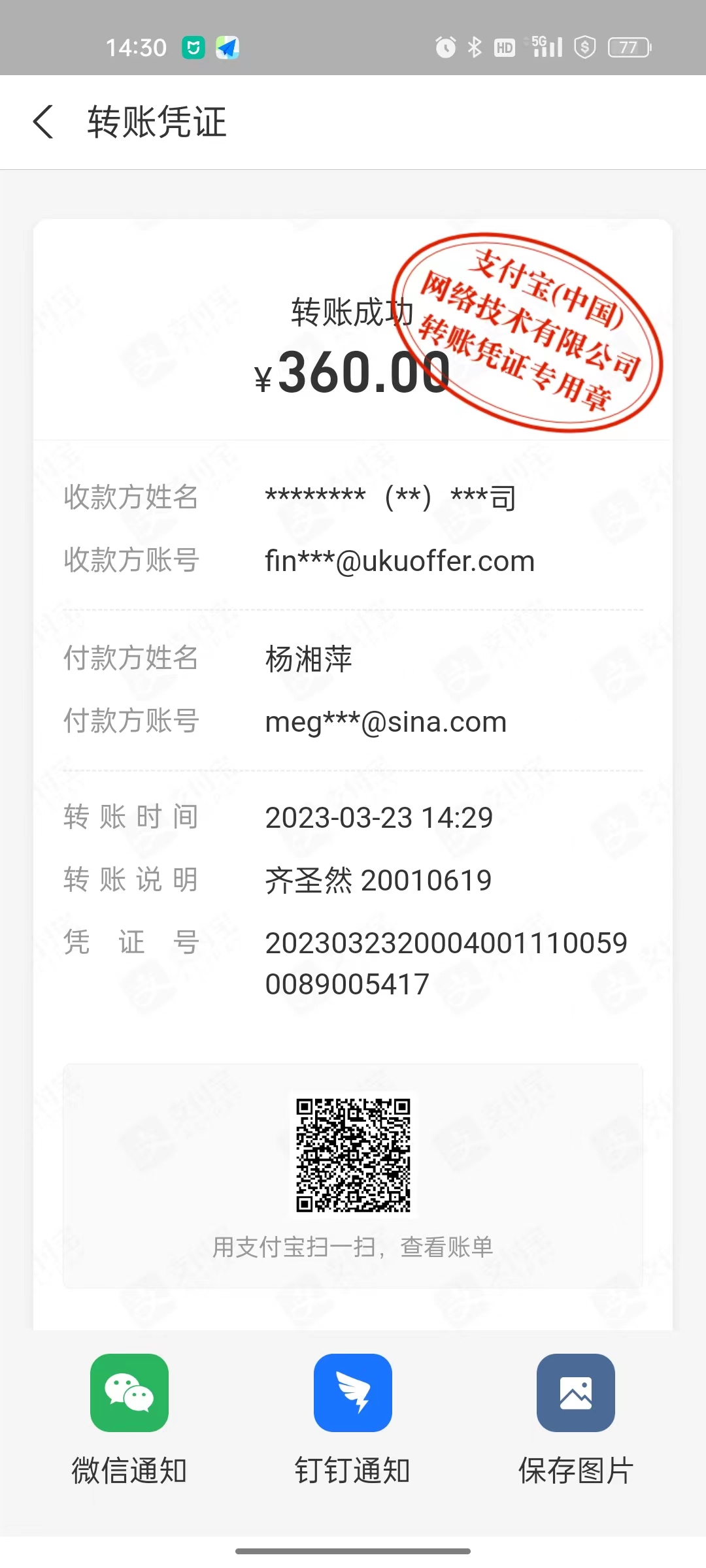Go back from the 转账凭证 page
Image resolution: width=706 pixels, height=1568 pixels.
[43, 122]
